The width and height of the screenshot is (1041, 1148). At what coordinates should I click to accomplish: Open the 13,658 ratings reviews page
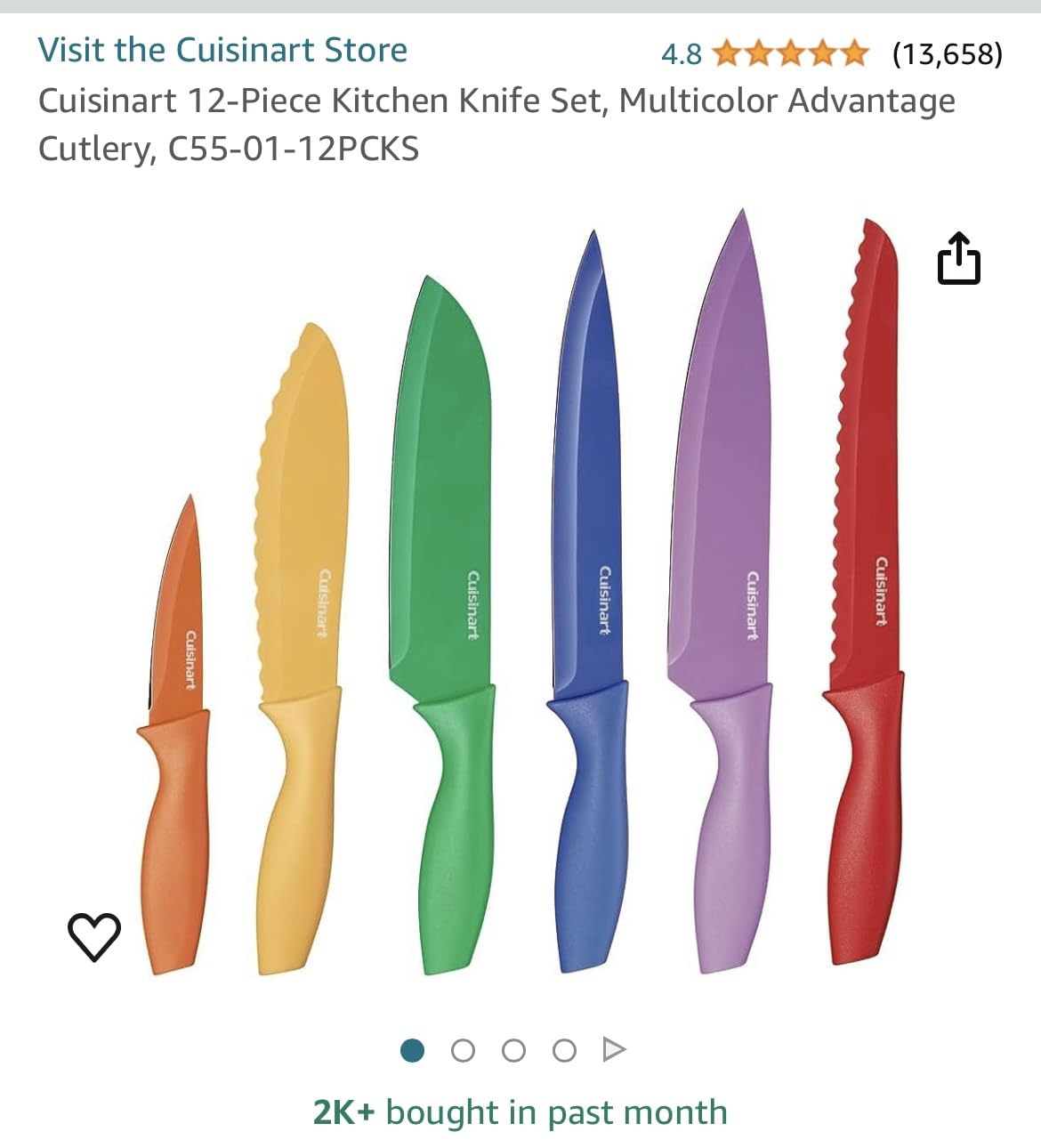(948, 53)
